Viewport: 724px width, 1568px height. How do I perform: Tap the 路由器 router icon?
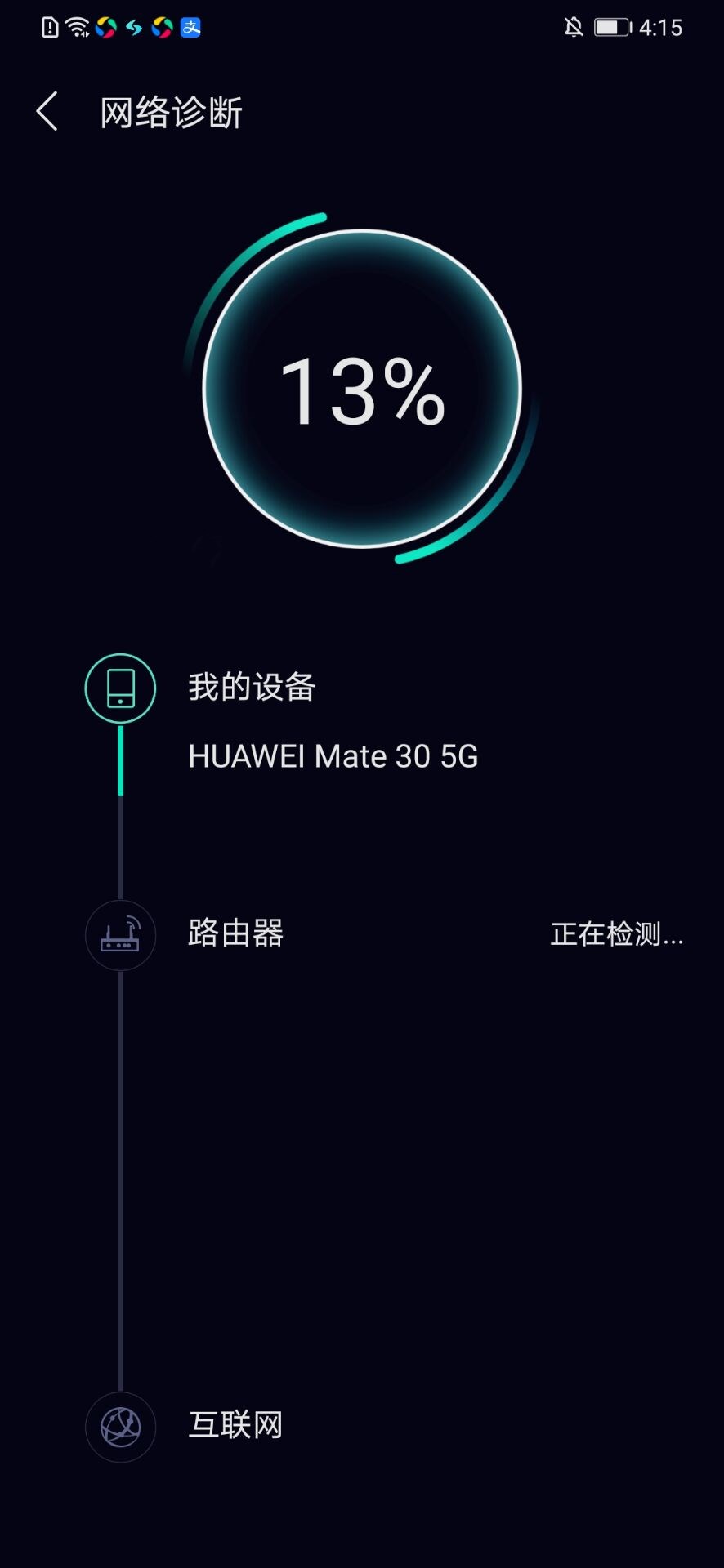(119, 935)
